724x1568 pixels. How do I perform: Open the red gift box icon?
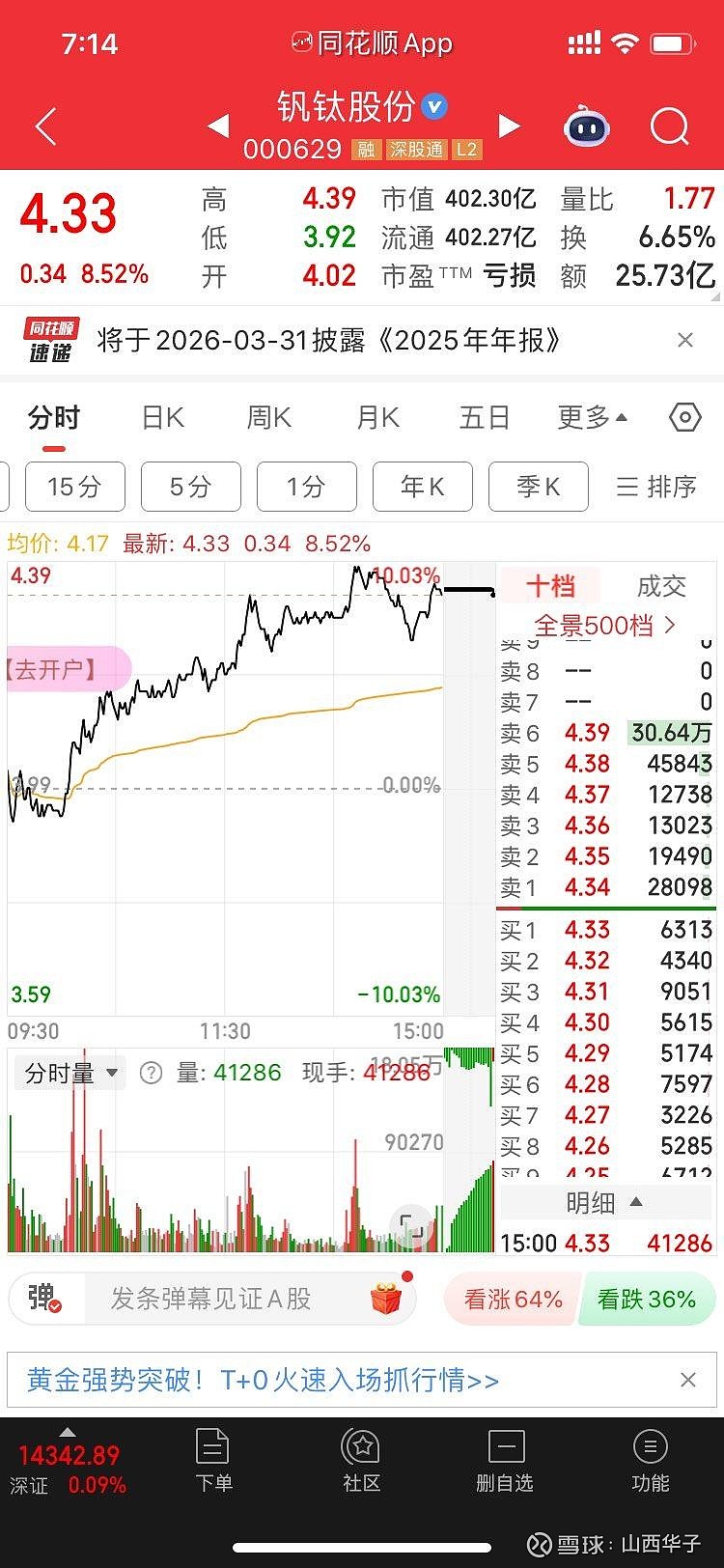click(x=385, y=1299)
